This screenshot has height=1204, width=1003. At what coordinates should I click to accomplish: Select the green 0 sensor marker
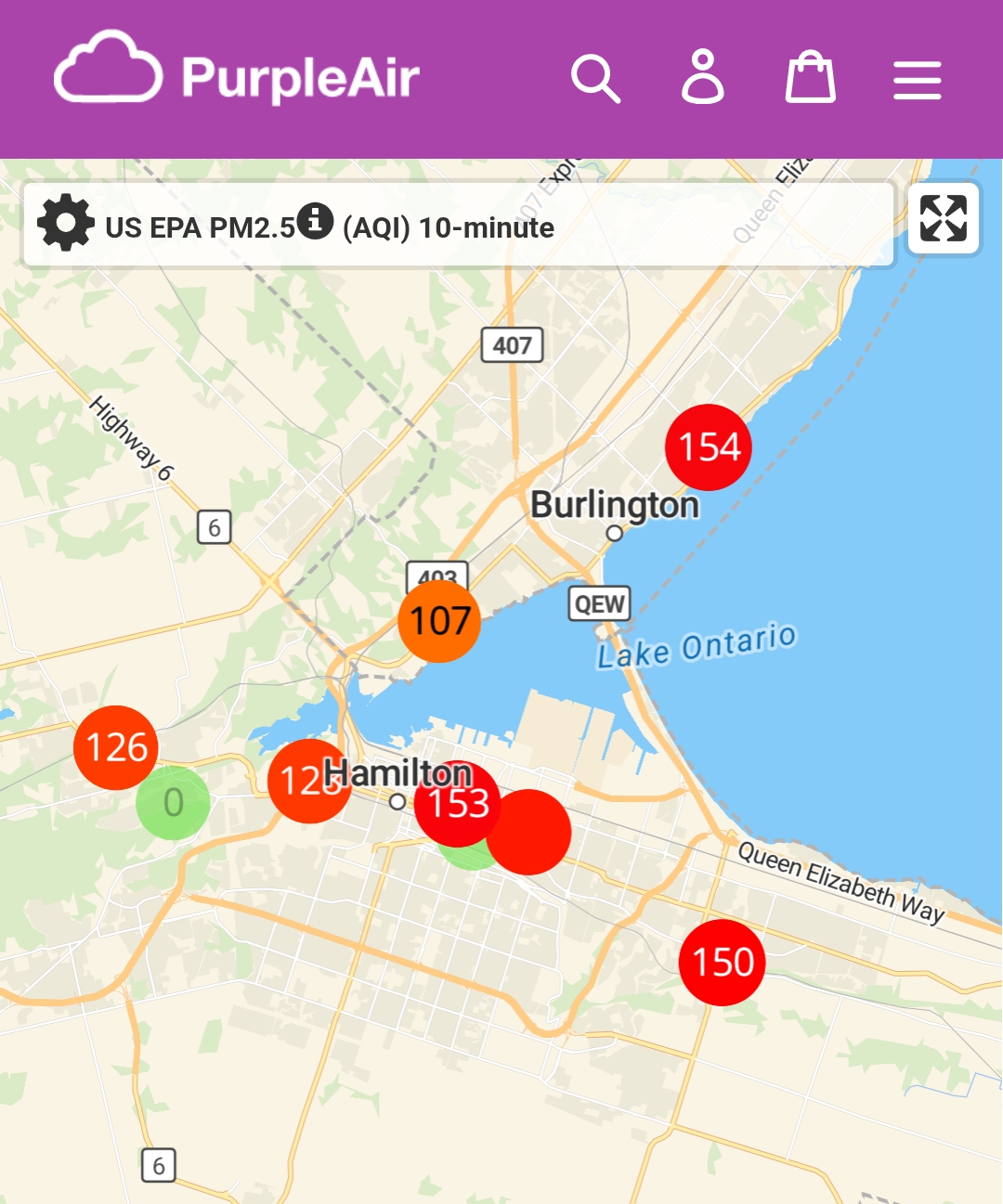point(173,805)
